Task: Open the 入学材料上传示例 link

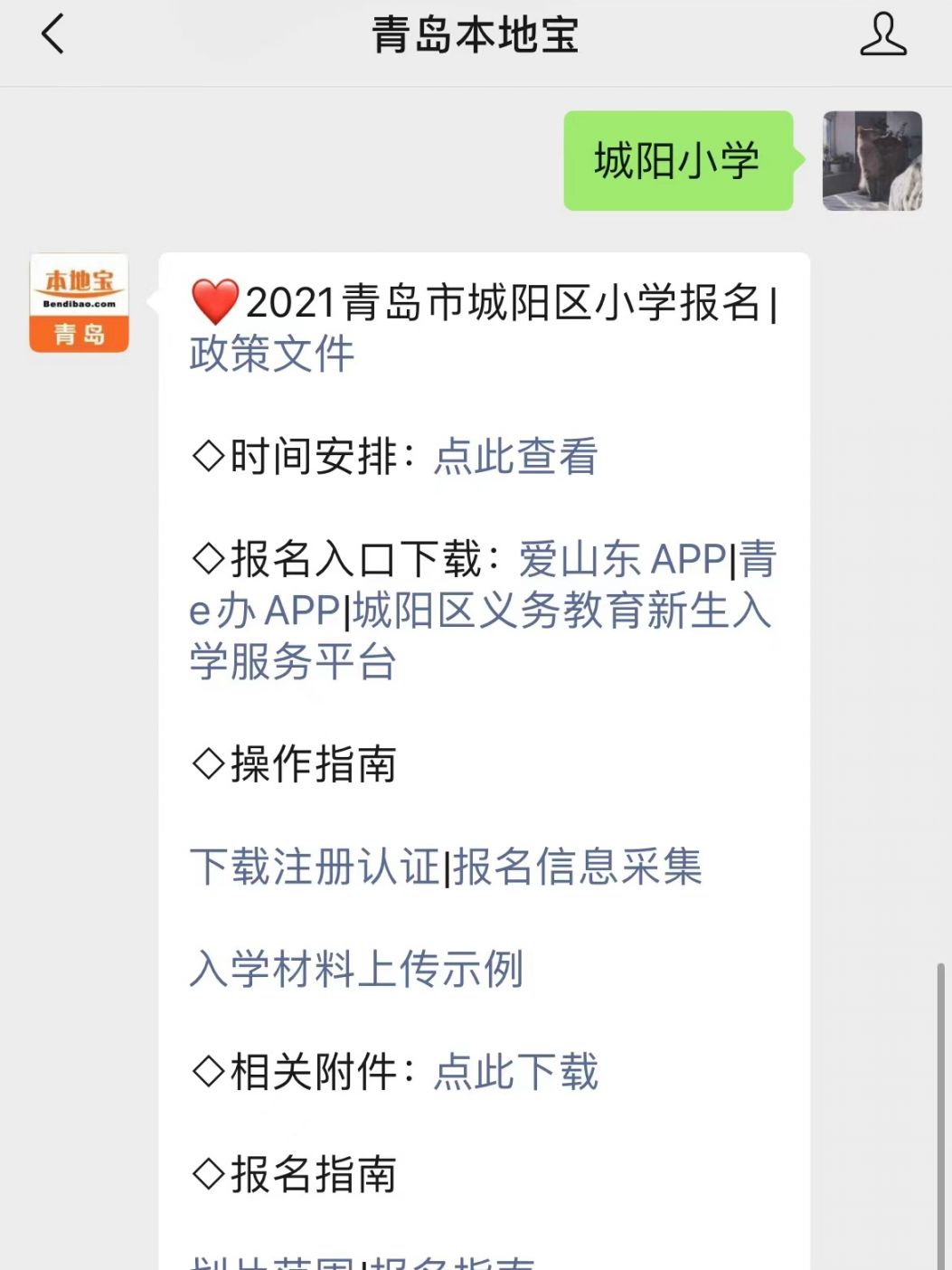Action: click(x=356, y=969)
